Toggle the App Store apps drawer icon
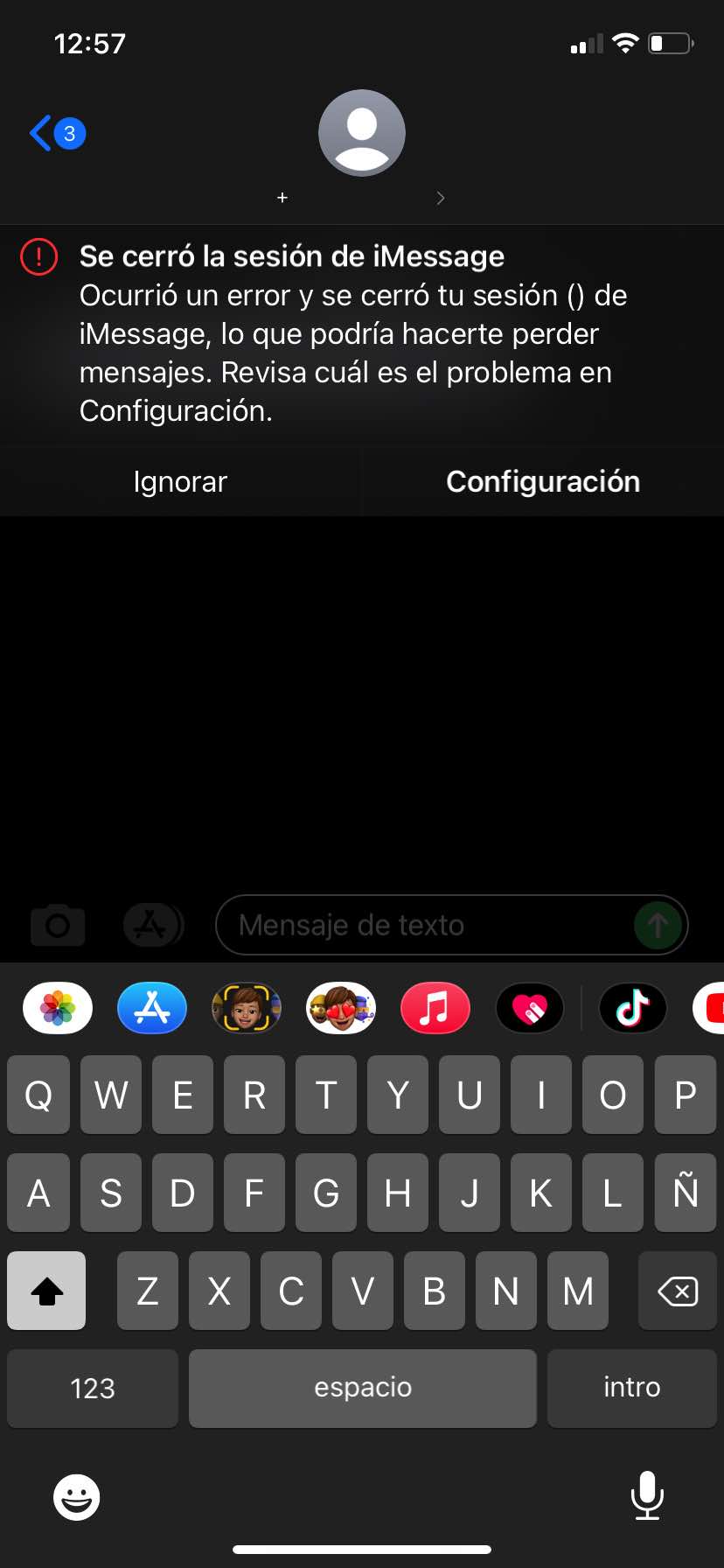The image size is (724, 1568). (152, 925)
